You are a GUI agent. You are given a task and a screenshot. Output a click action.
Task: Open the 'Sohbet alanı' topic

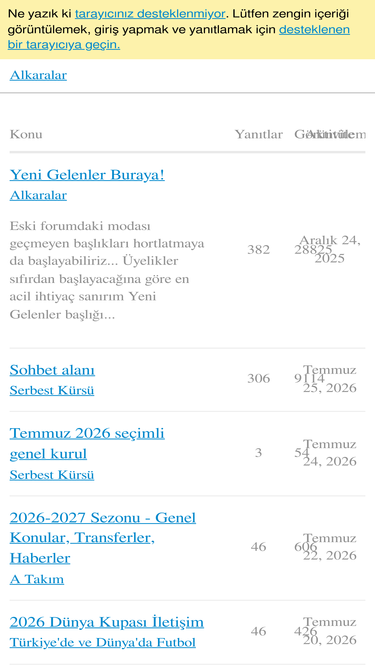coord(52,370)
